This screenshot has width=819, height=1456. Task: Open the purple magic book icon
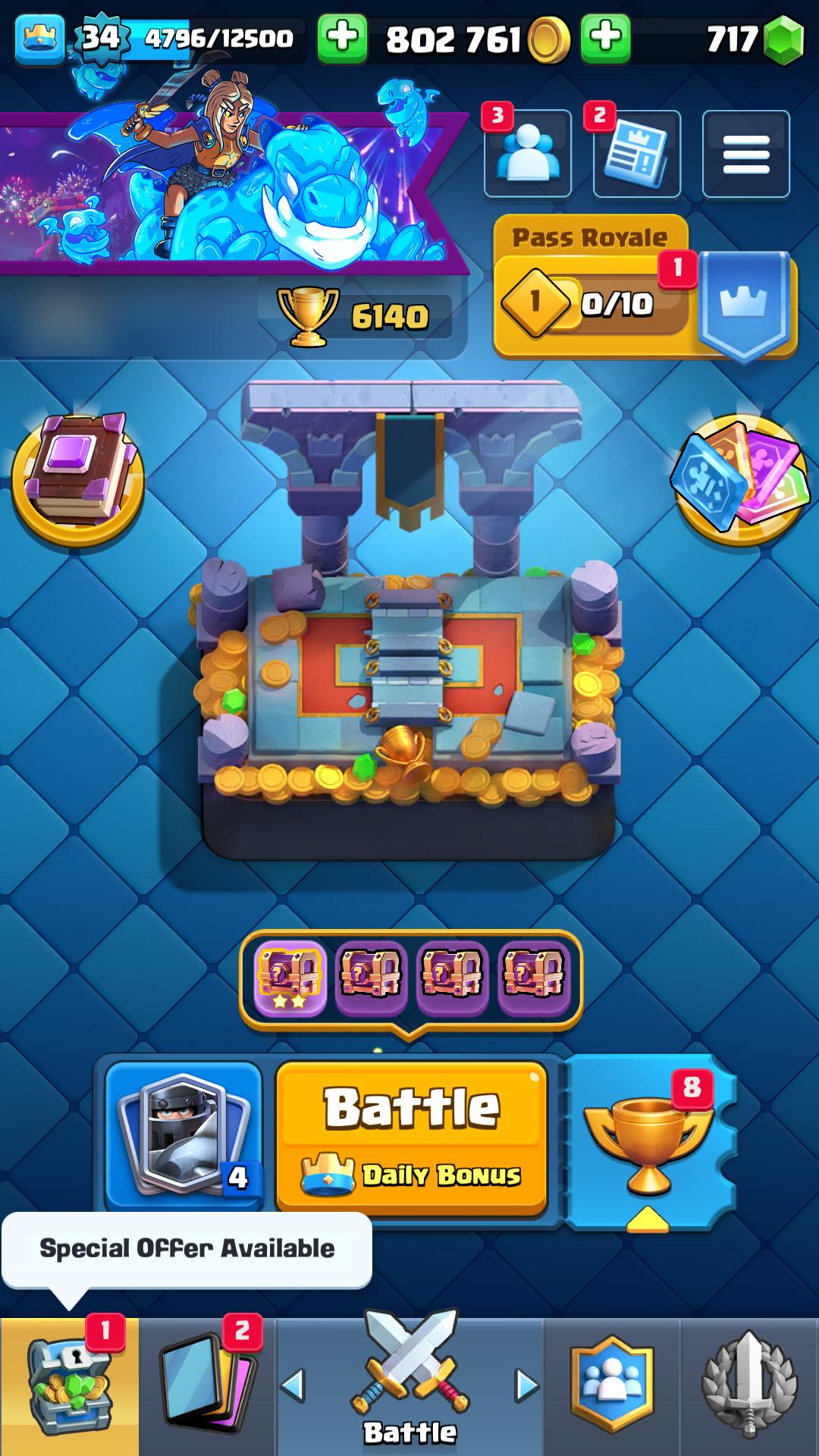point(77,479)
